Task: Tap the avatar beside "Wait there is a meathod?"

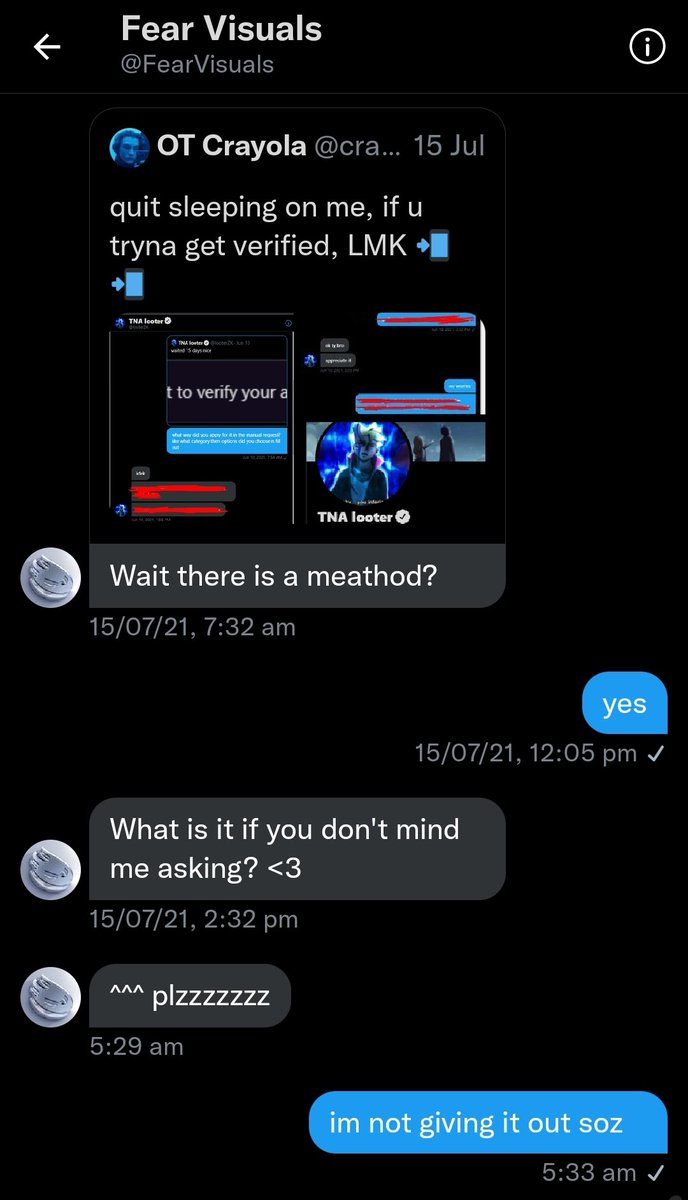Action: pyautogui.click(x=50, y=577)
